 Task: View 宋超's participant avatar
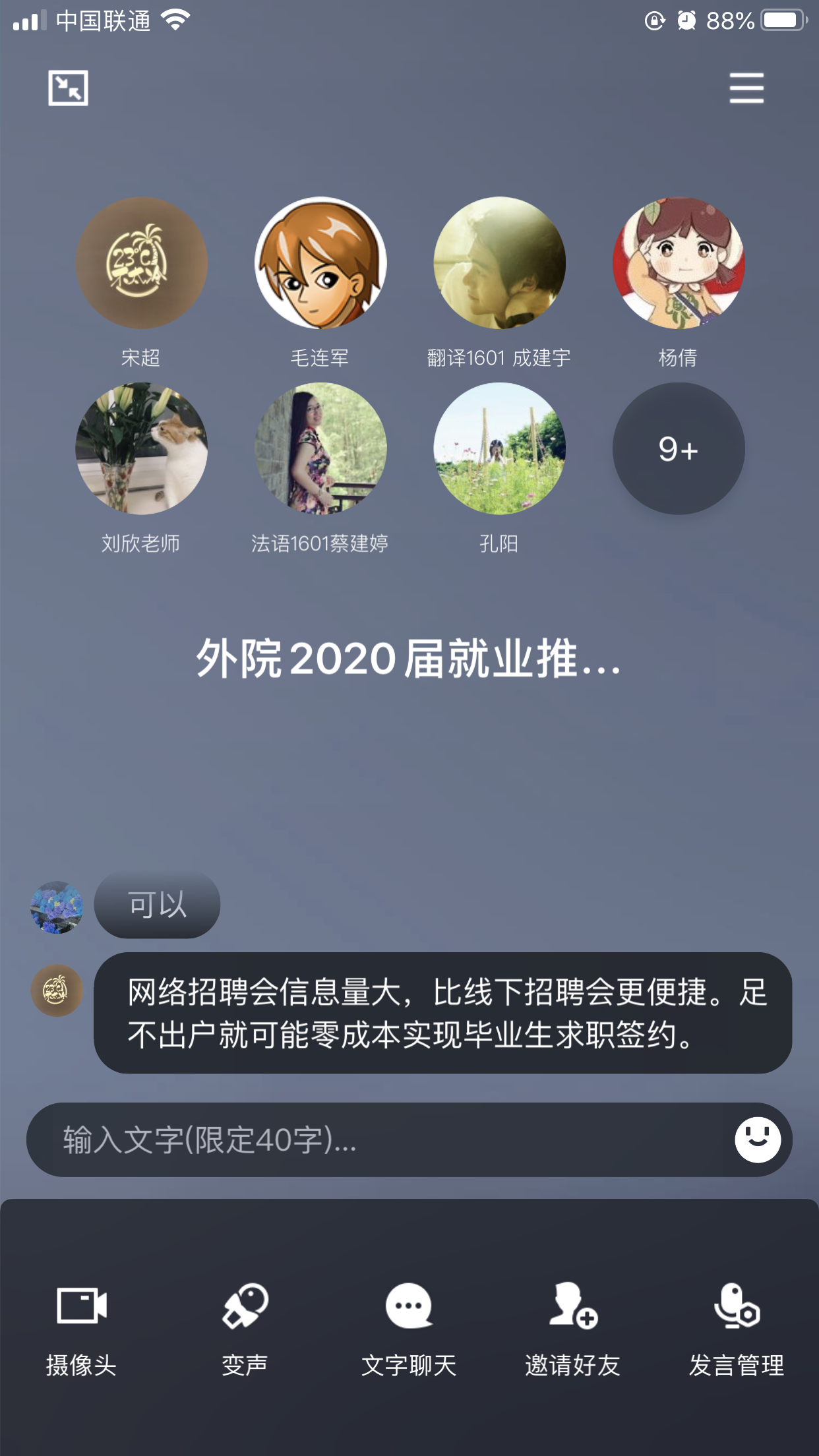click(141, 263)
